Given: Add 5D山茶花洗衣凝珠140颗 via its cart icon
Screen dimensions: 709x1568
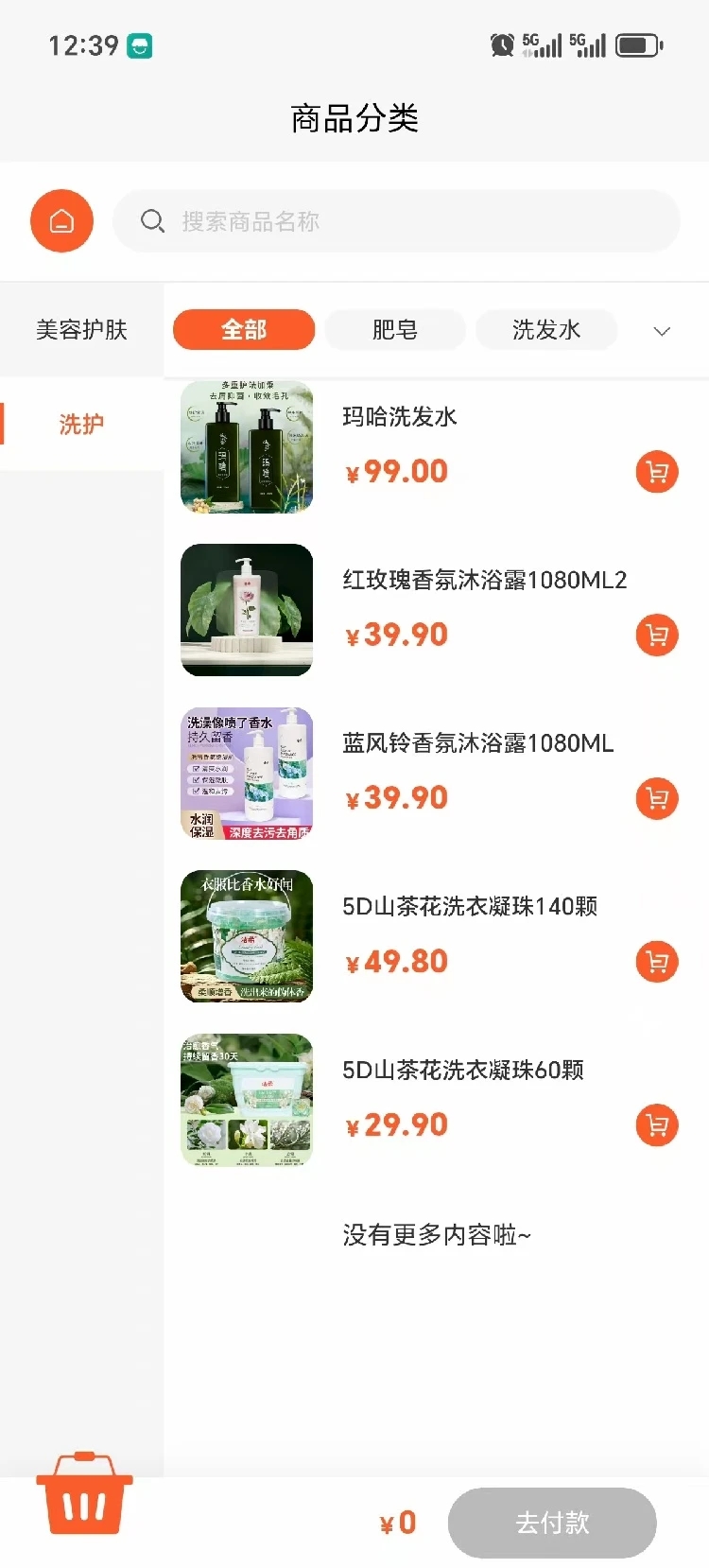Looking at the screenshot, I should click(656, 961).
